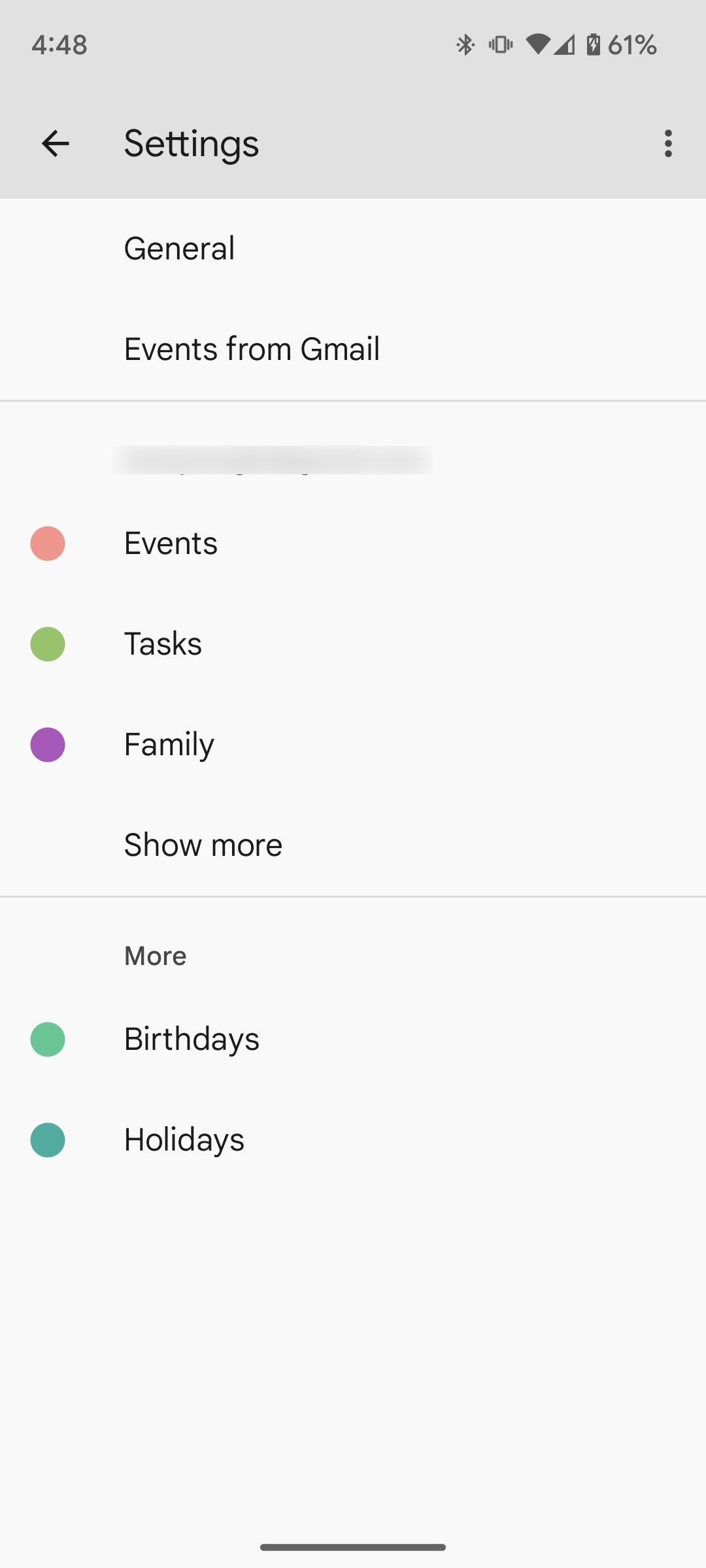Viewport: 706px width, 1568px height.
Task: Select the Events calendar
Action: click(x=171, y=542)
